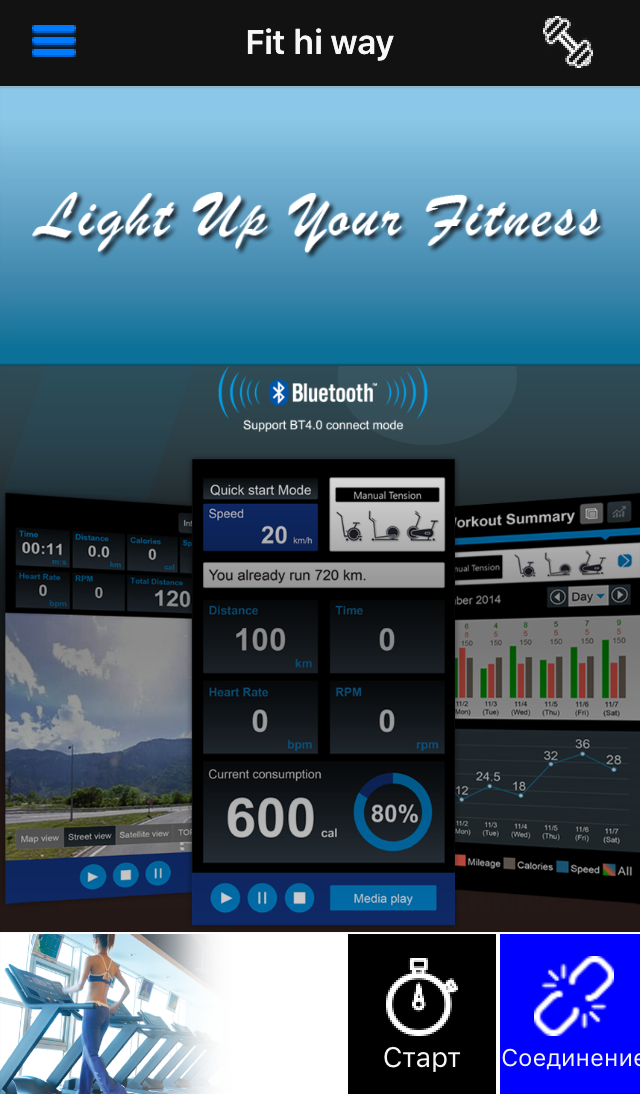Tap the Старт stopwatch button

[x=422, y=1014]
